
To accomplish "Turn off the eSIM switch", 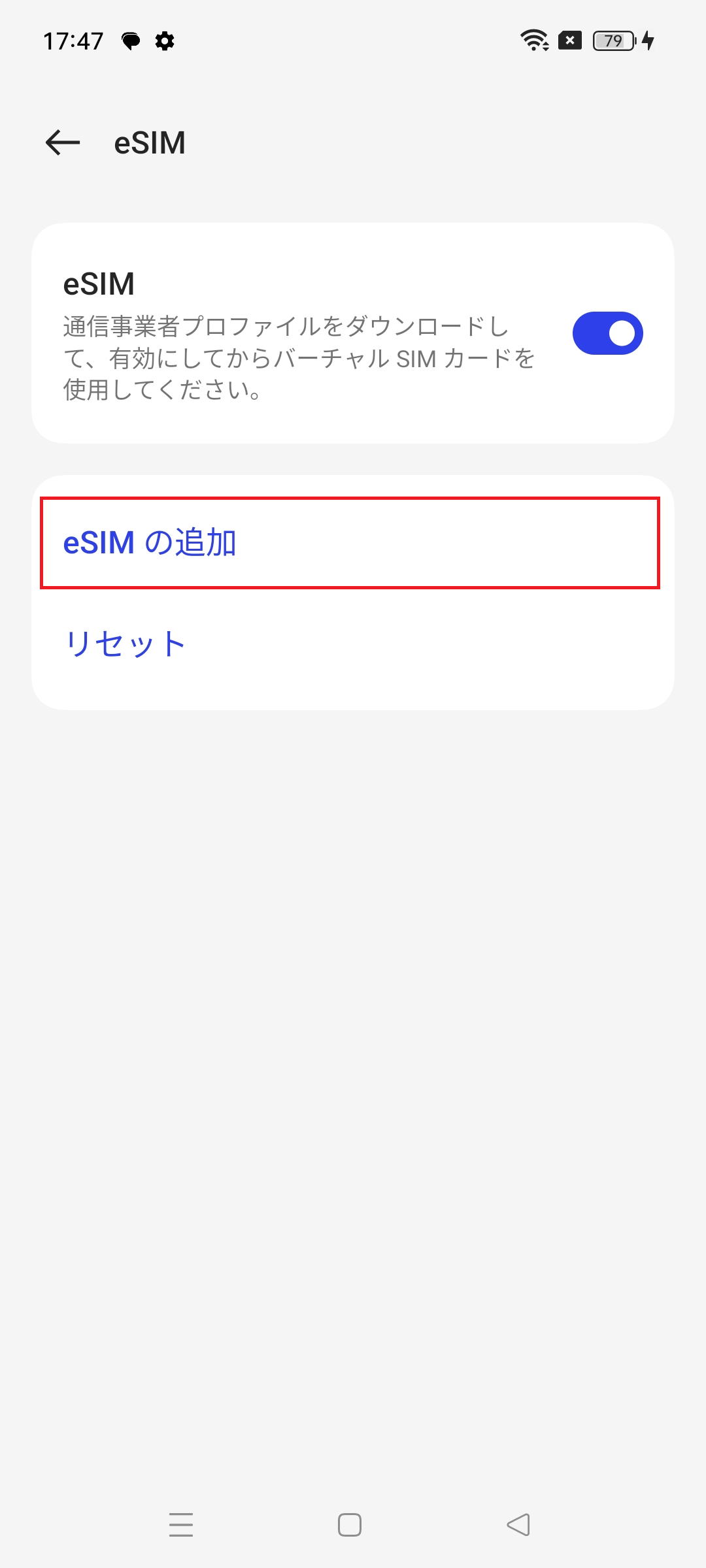I will tap(607, 333).
